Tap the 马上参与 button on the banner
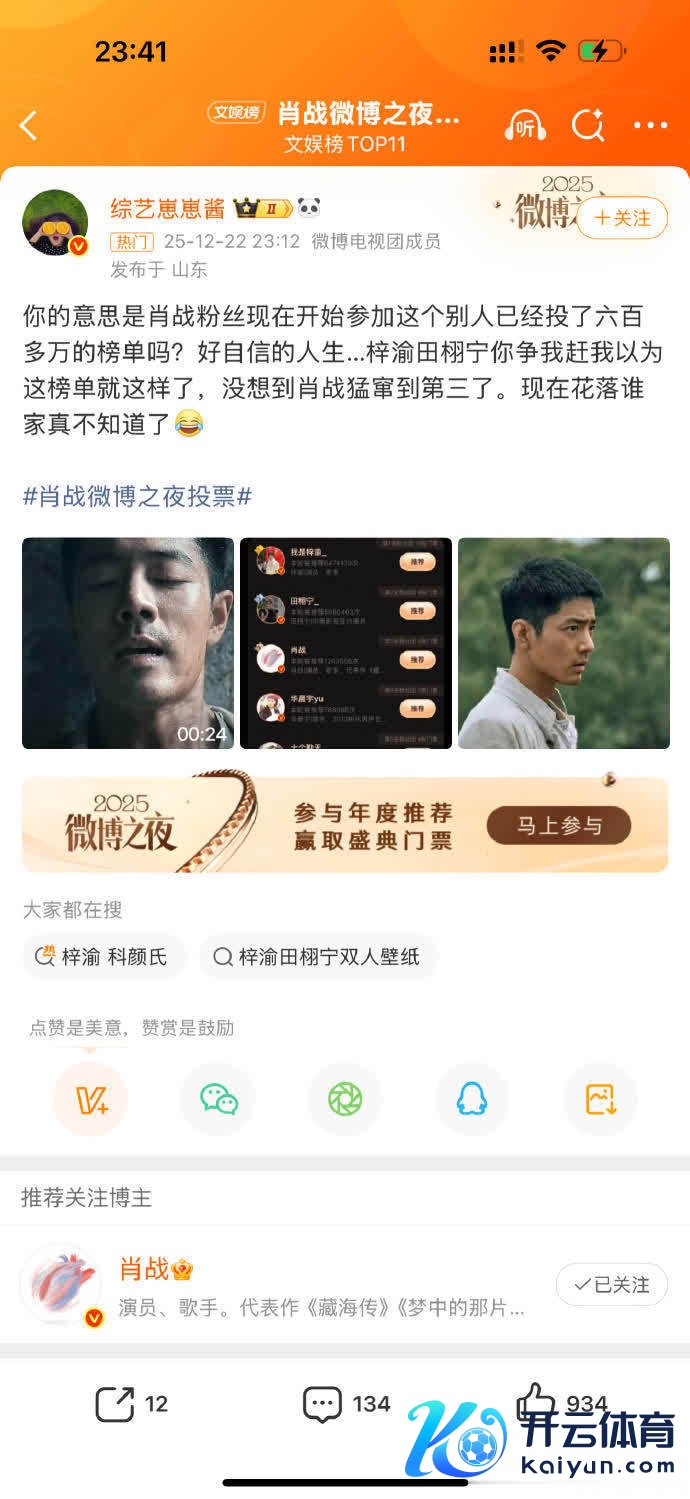The image size is (690, 1499). (559, 826)
